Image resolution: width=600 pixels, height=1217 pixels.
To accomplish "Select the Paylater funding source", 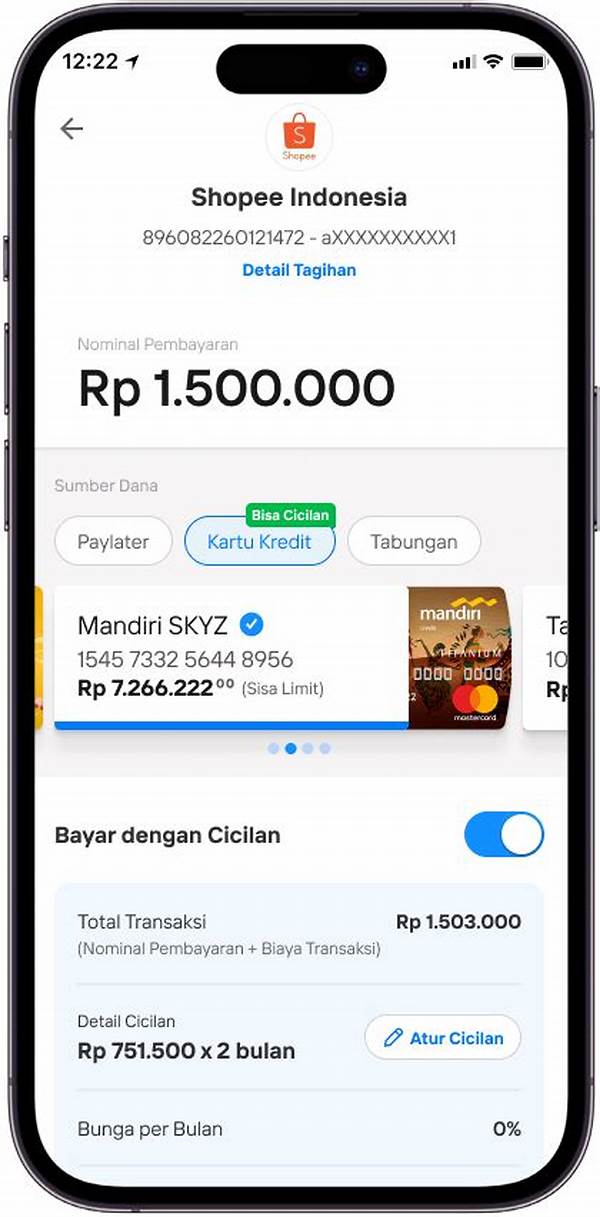I will 113,542.
